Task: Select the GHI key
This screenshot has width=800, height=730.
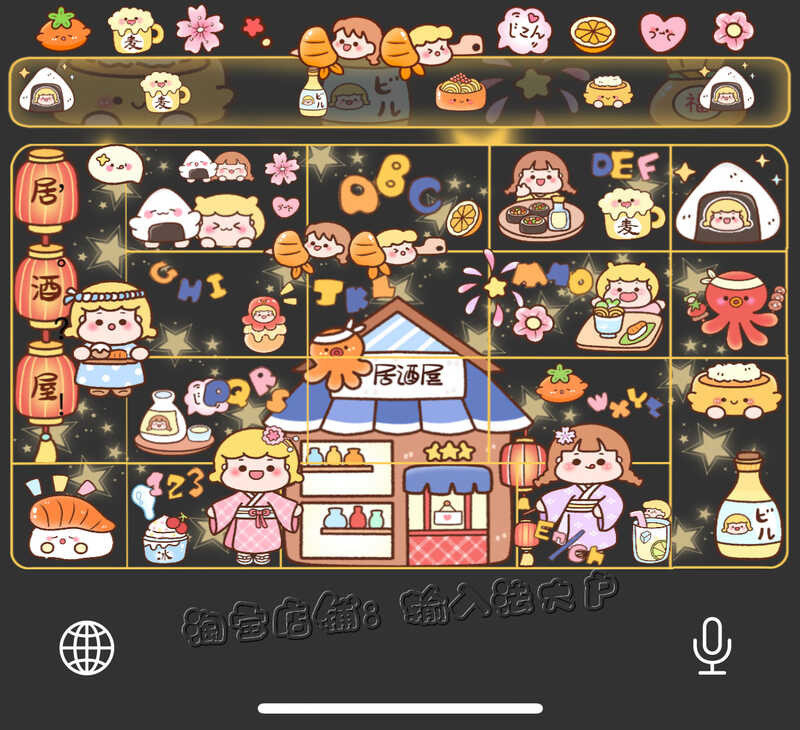Action: tap(216, 305)
